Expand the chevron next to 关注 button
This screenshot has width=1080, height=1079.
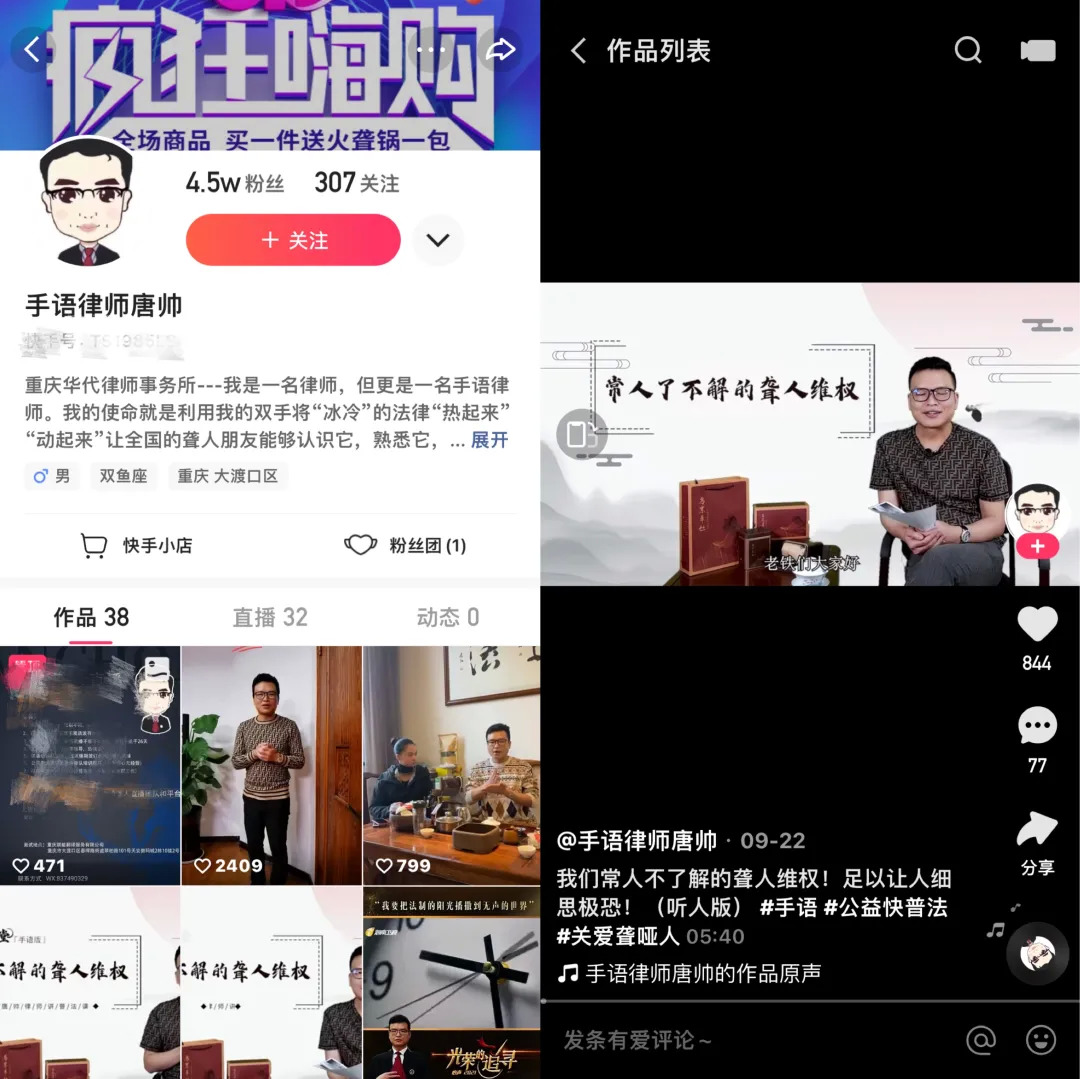tap(438, 240)
